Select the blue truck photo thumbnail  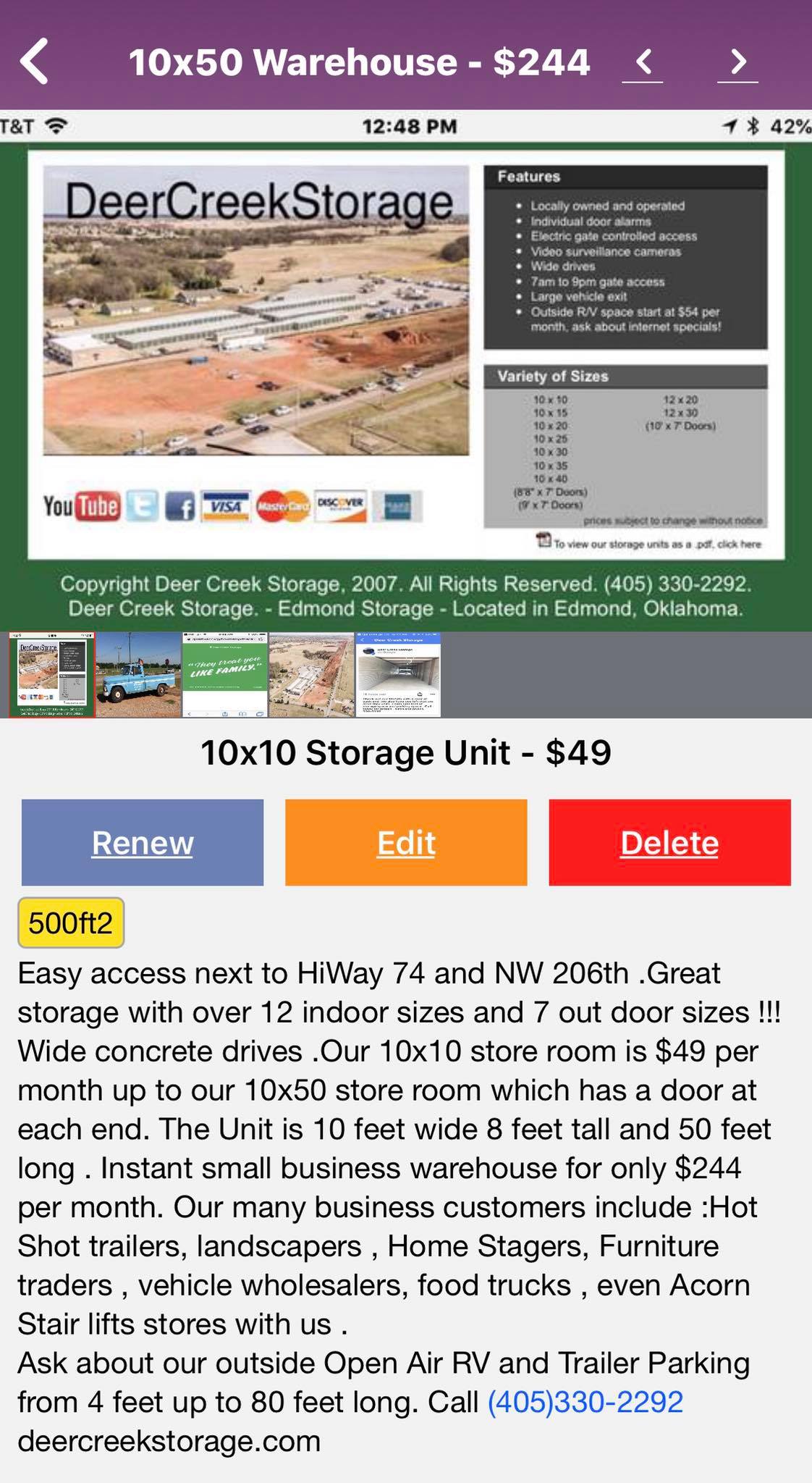138,674
